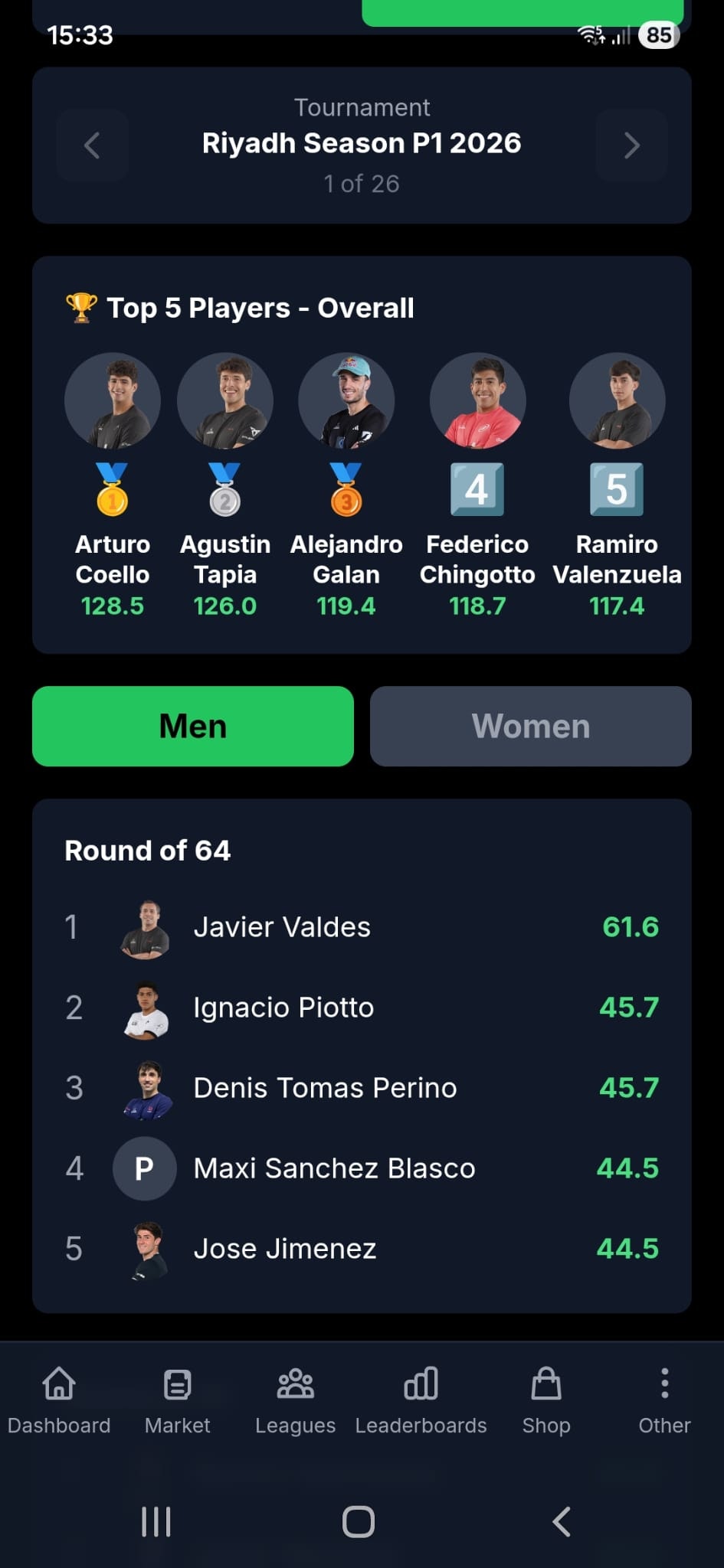
Task: Tap the P placeholder icon for Maxi Sanchez Blasco
Action: [144, 1168]
